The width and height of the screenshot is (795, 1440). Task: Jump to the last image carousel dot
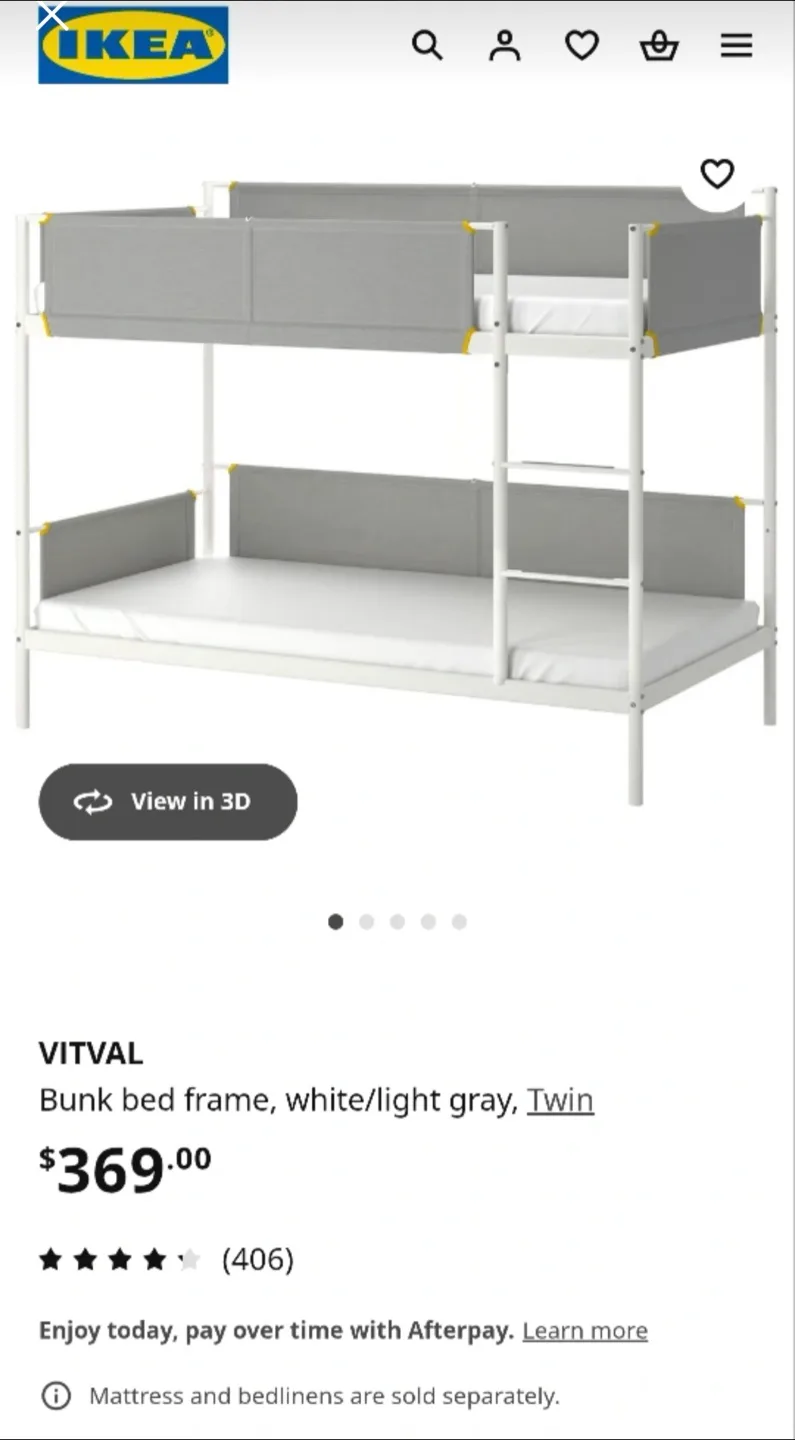[458, 922]
